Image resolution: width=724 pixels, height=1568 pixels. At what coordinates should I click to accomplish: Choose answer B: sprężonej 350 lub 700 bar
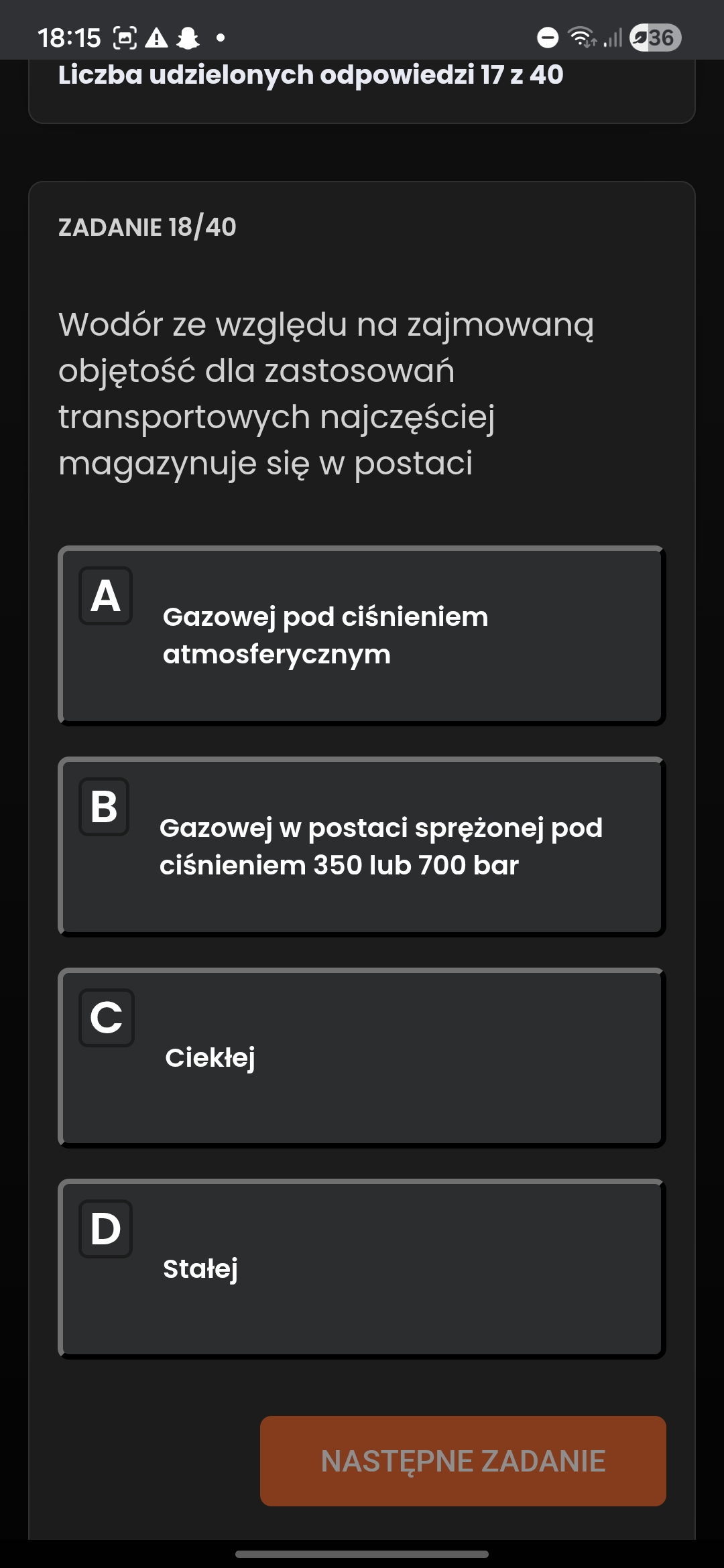click(362, 846)
